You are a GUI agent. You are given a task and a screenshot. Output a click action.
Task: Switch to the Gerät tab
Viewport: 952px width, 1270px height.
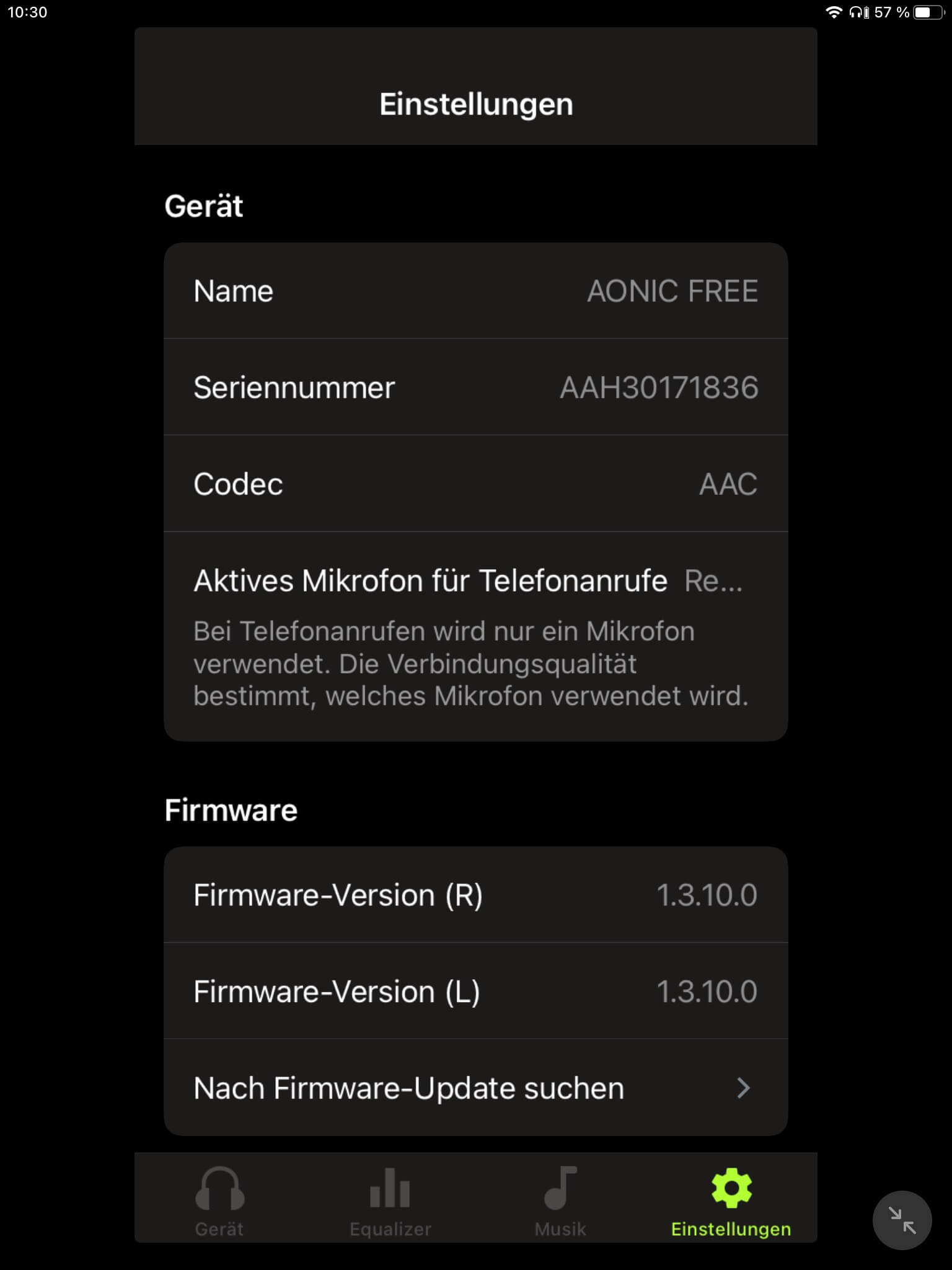pos(219,1200)
